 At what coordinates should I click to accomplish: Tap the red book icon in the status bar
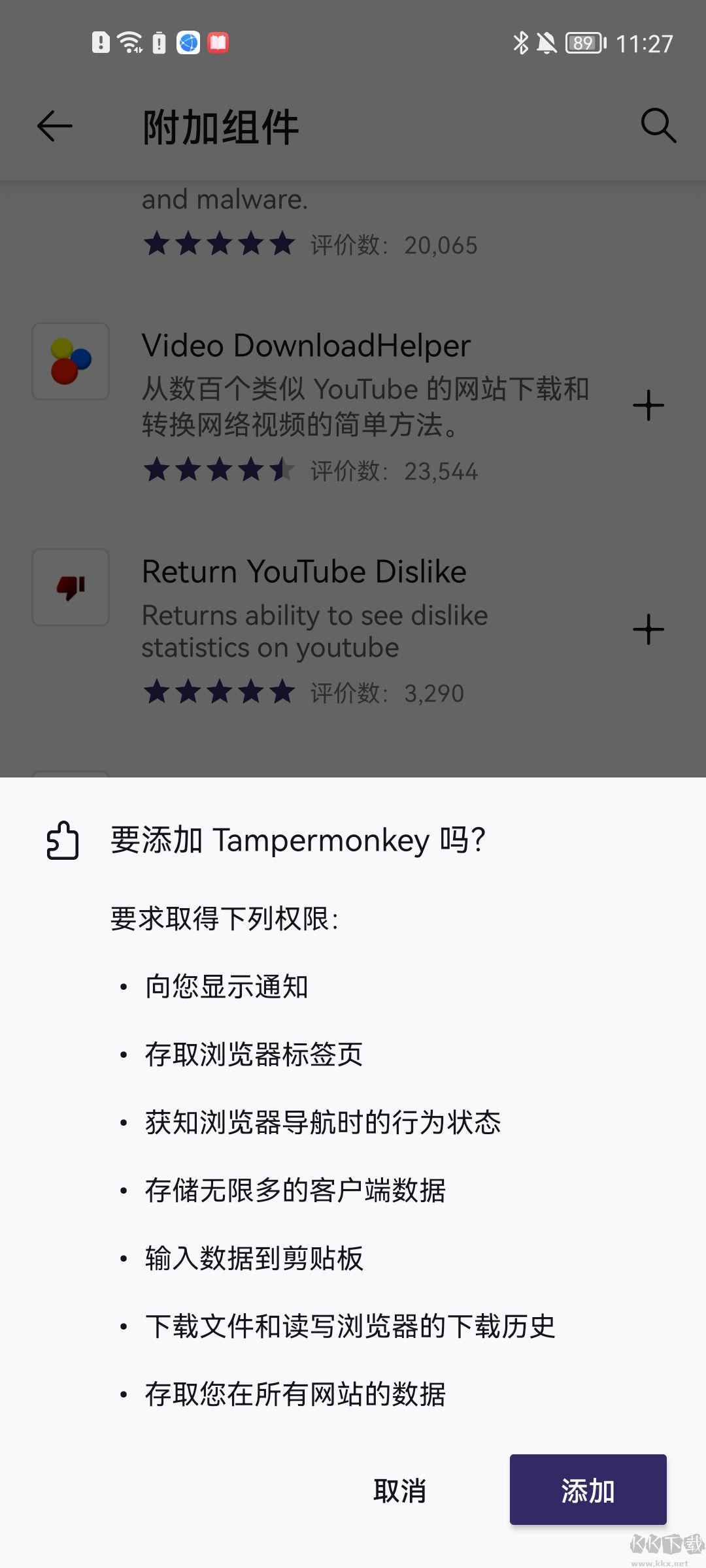(218, 42)
